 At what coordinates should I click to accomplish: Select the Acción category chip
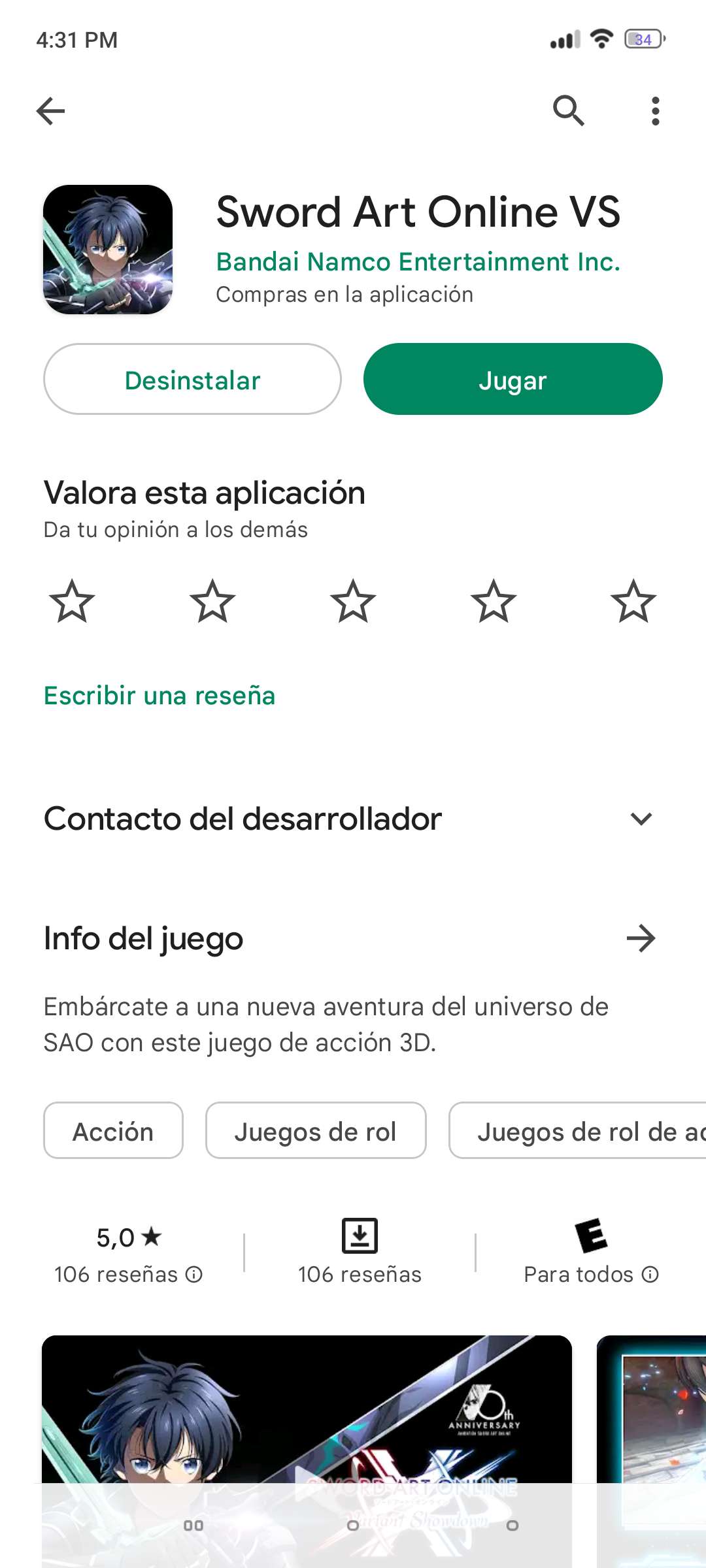tap(113, 1131)
